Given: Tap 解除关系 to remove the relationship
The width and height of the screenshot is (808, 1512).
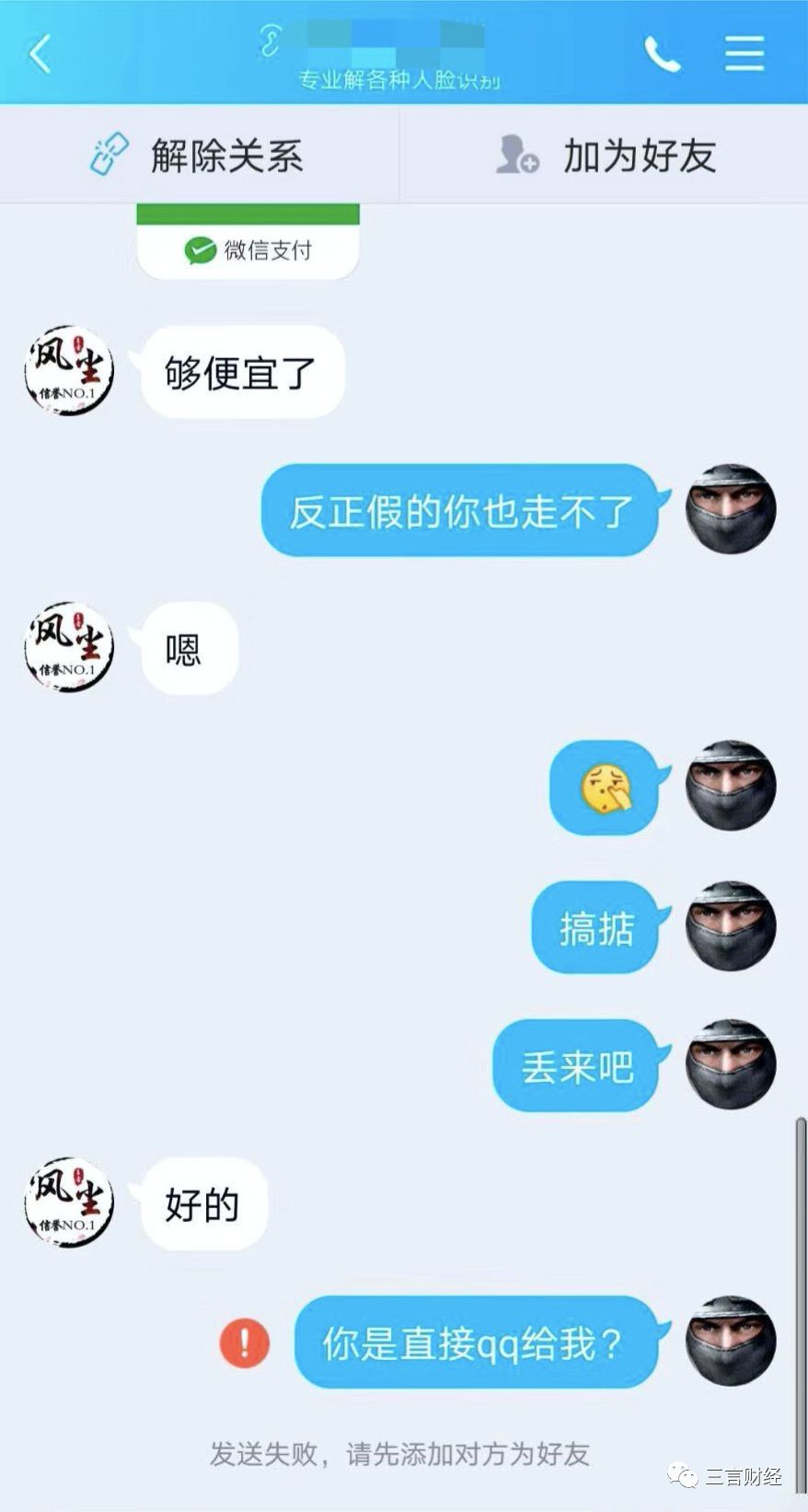Looking at the screenshot, I should click(199, 155).
